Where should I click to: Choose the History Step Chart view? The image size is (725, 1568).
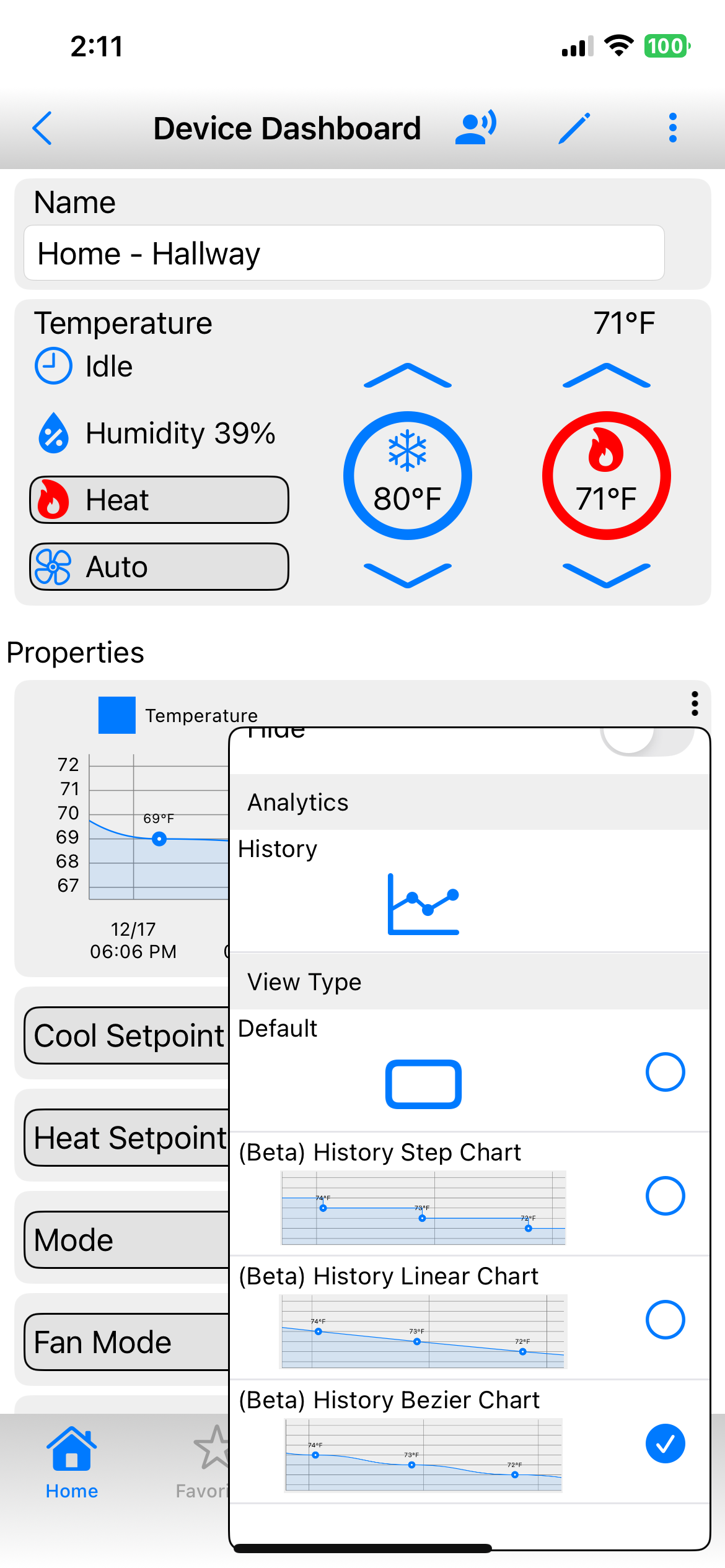click(665, 1196)
